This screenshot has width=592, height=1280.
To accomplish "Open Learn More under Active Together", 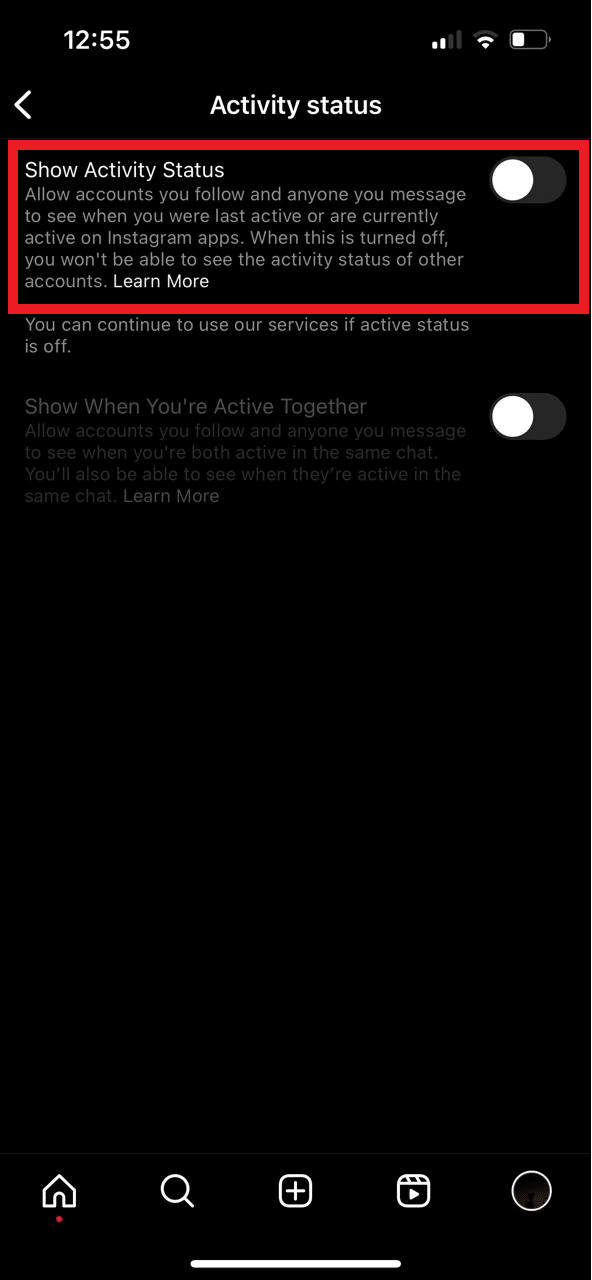I will point(171,496).
